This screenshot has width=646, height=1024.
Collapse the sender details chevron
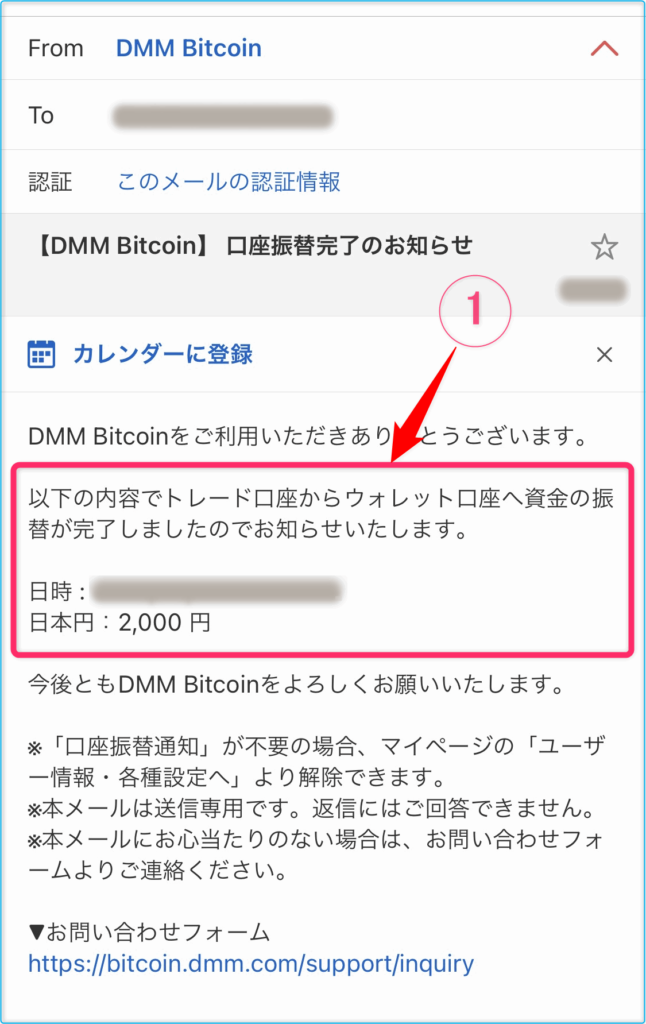point(604,48)
